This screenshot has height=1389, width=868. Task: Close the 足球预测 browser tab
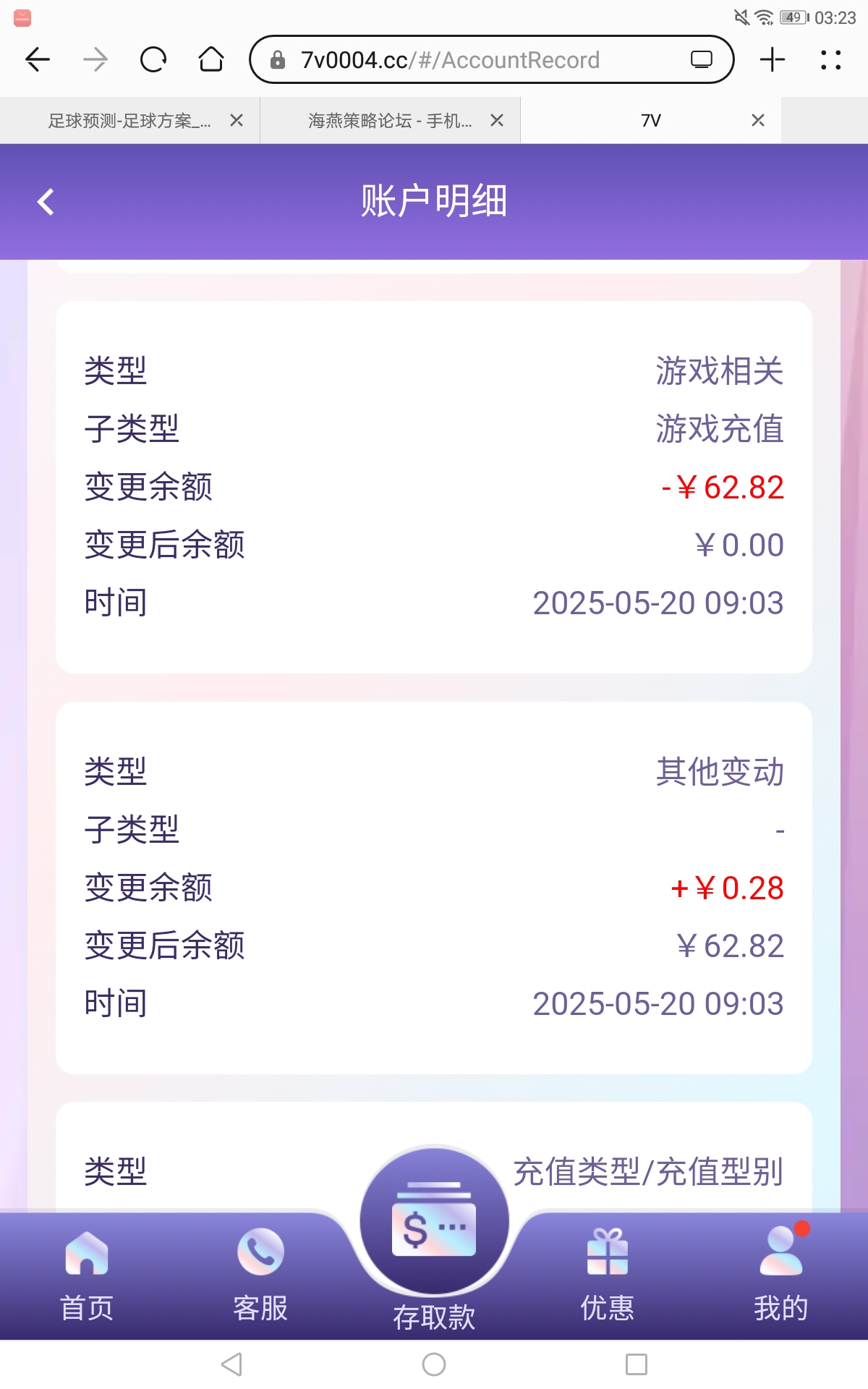coord(237,121)
